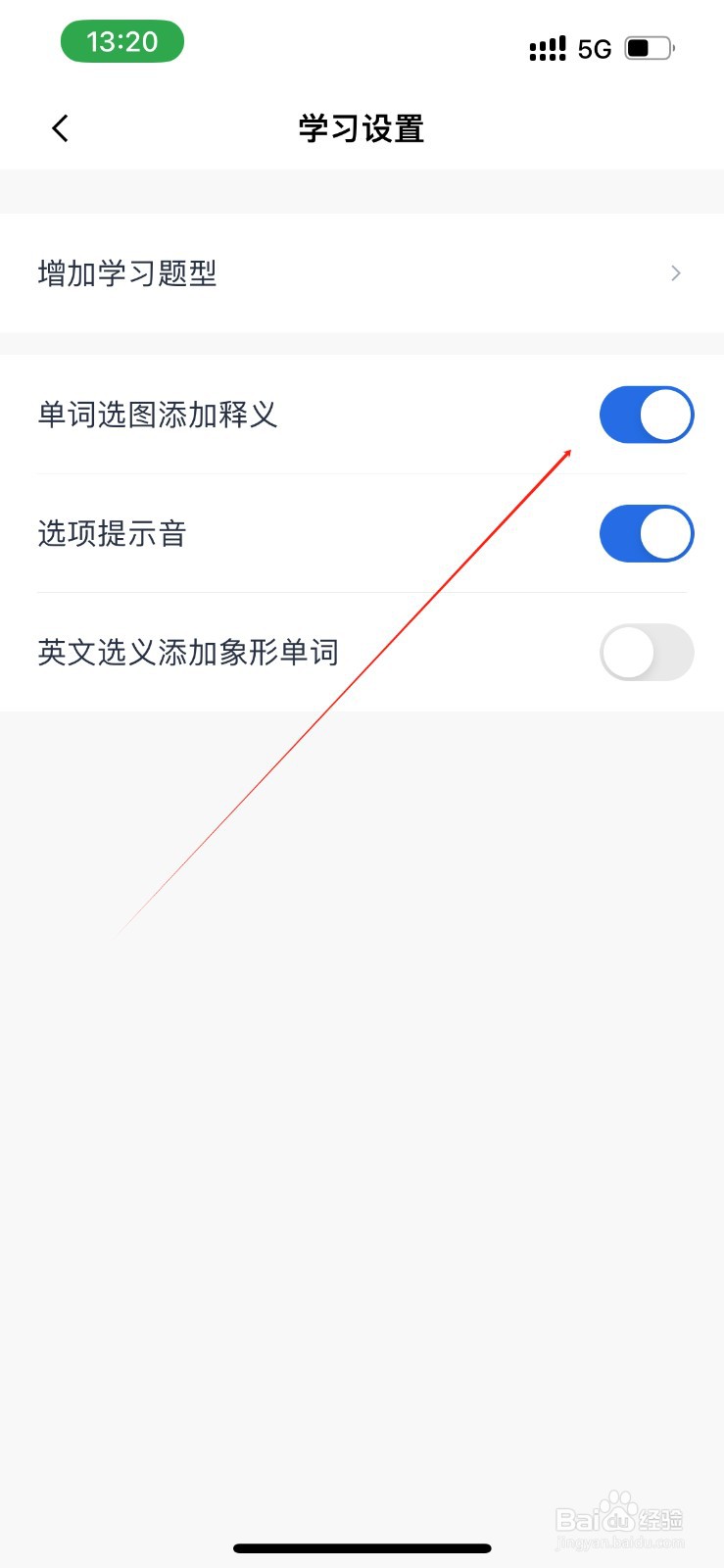This screenshot has height=1568, width=724.
Task: Select the 学习设置 title bar
Action: tap(361, 128)
